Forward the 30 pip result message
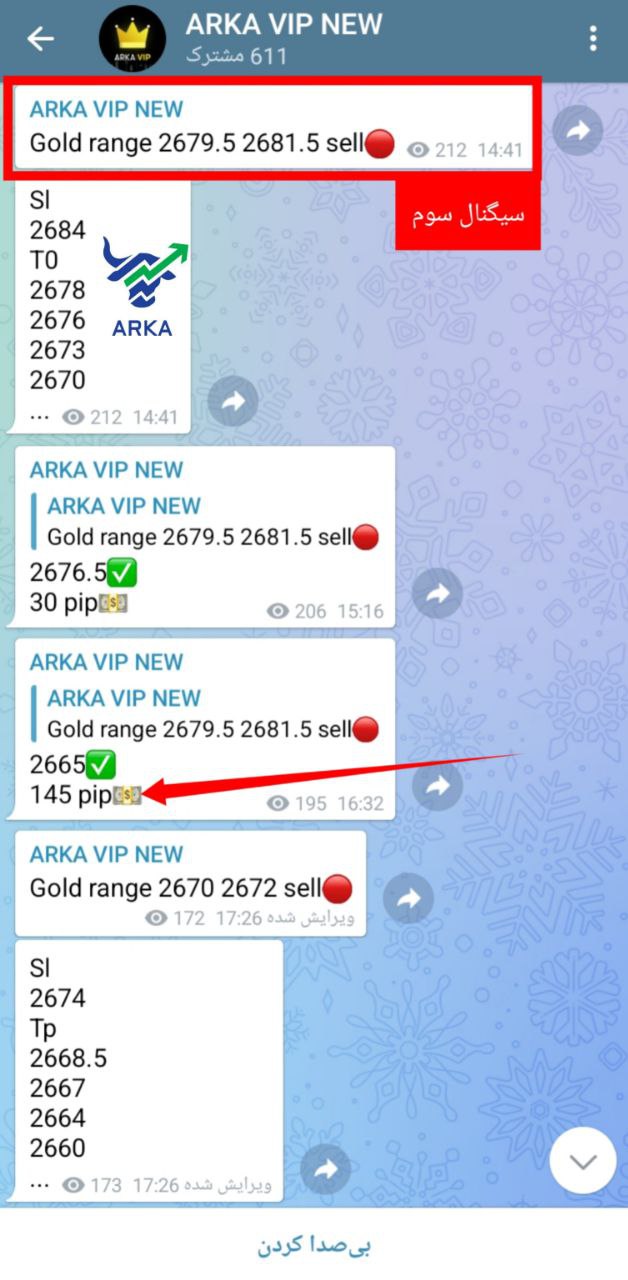 click(x=438, y=594)
